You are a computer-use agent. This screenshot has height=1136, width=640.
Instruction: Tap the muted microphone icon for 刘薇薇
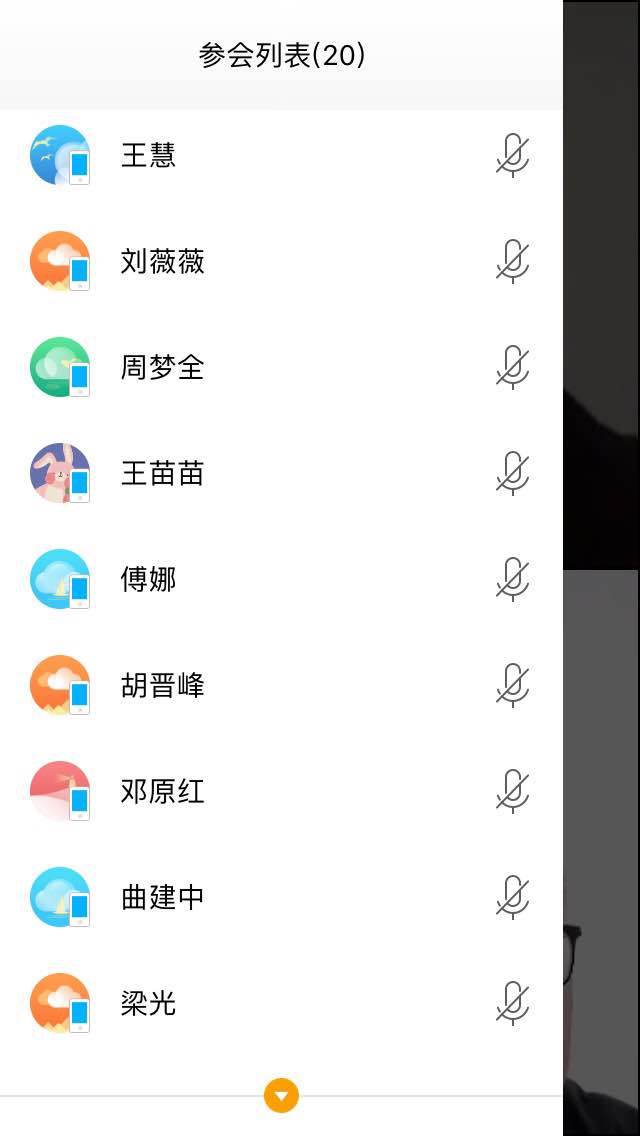tap(512, 262)
